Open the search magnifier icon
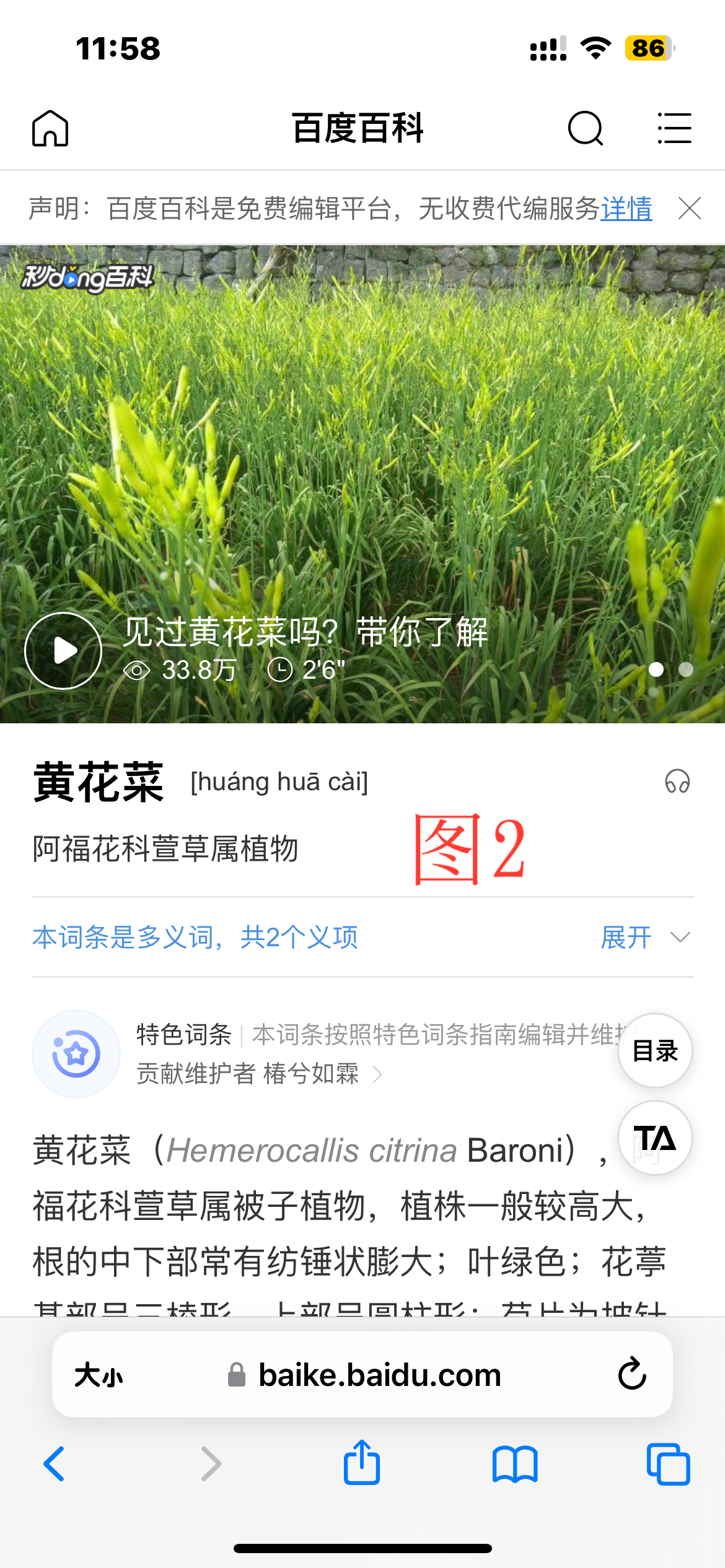 (585, 129)
